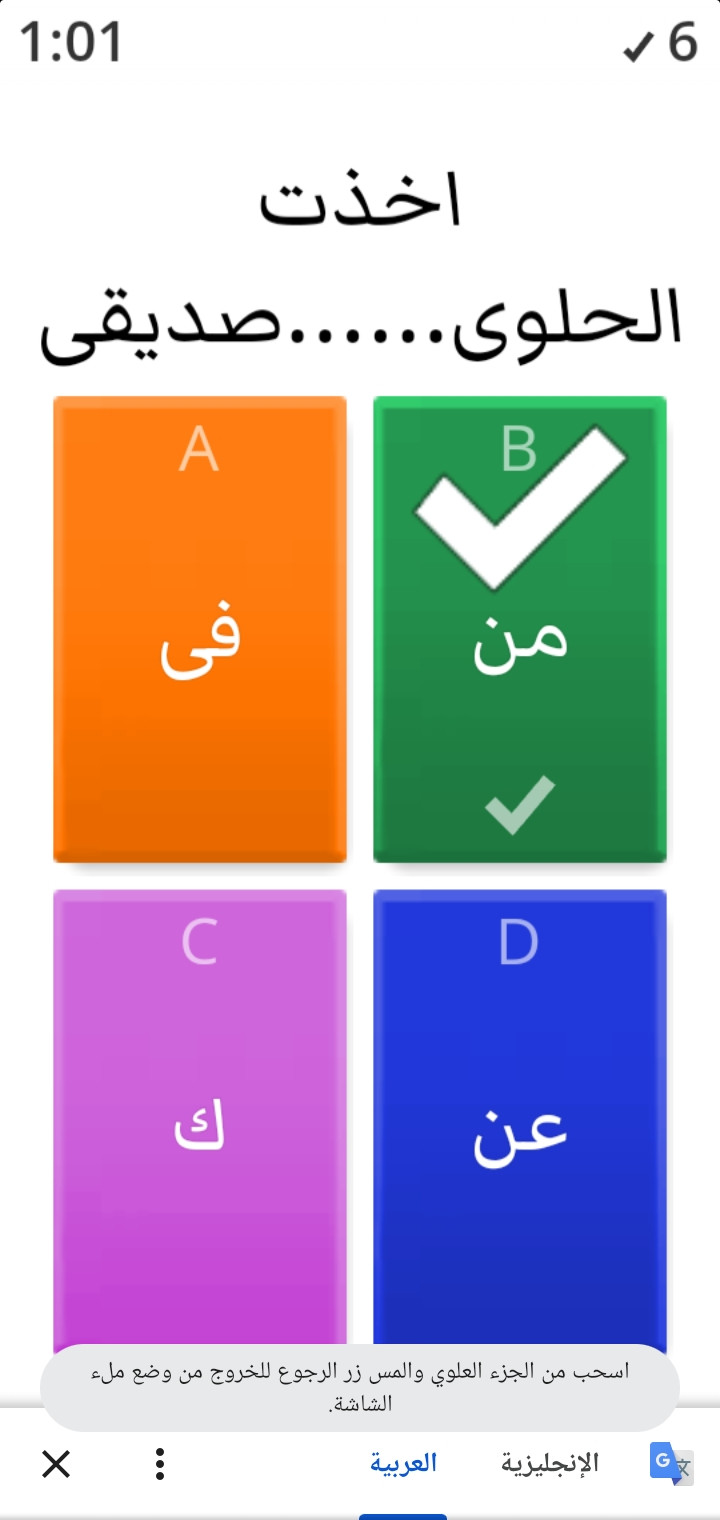
Task: Select orange answer card A
Action: tap(200, 629)
